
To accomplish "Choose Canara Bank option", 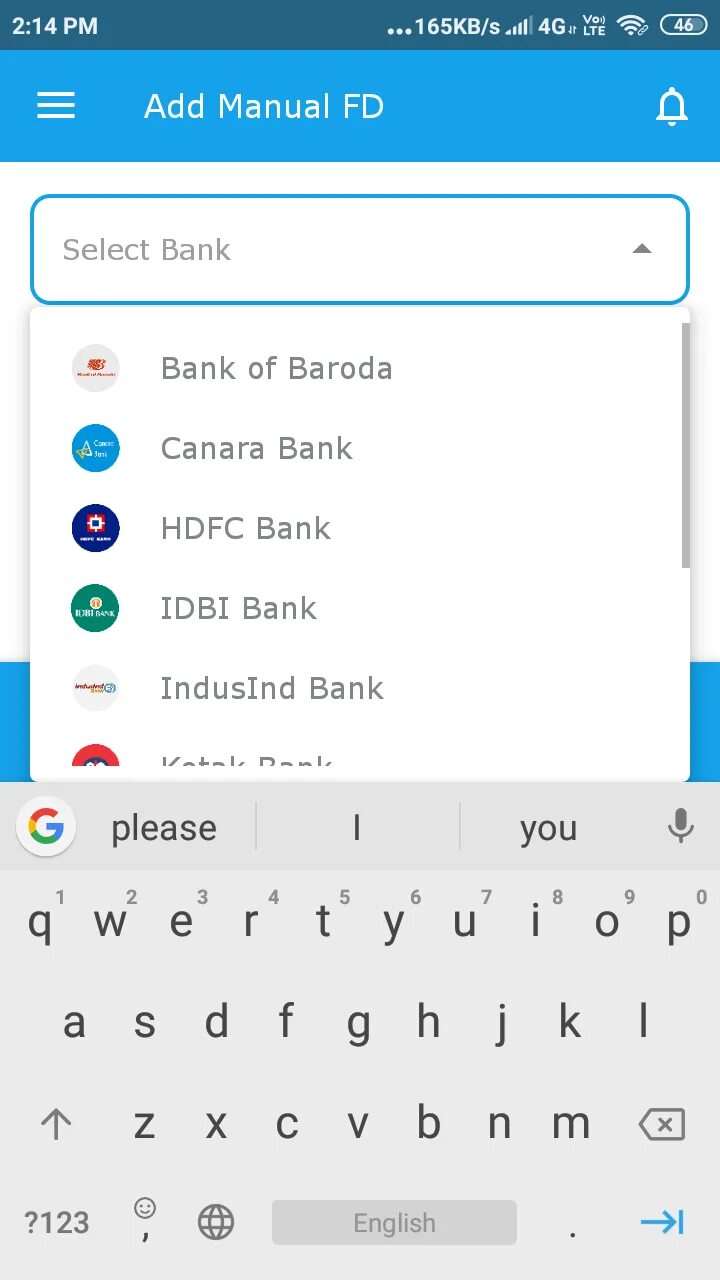I will pyautogui.click(x=256, y=448).
